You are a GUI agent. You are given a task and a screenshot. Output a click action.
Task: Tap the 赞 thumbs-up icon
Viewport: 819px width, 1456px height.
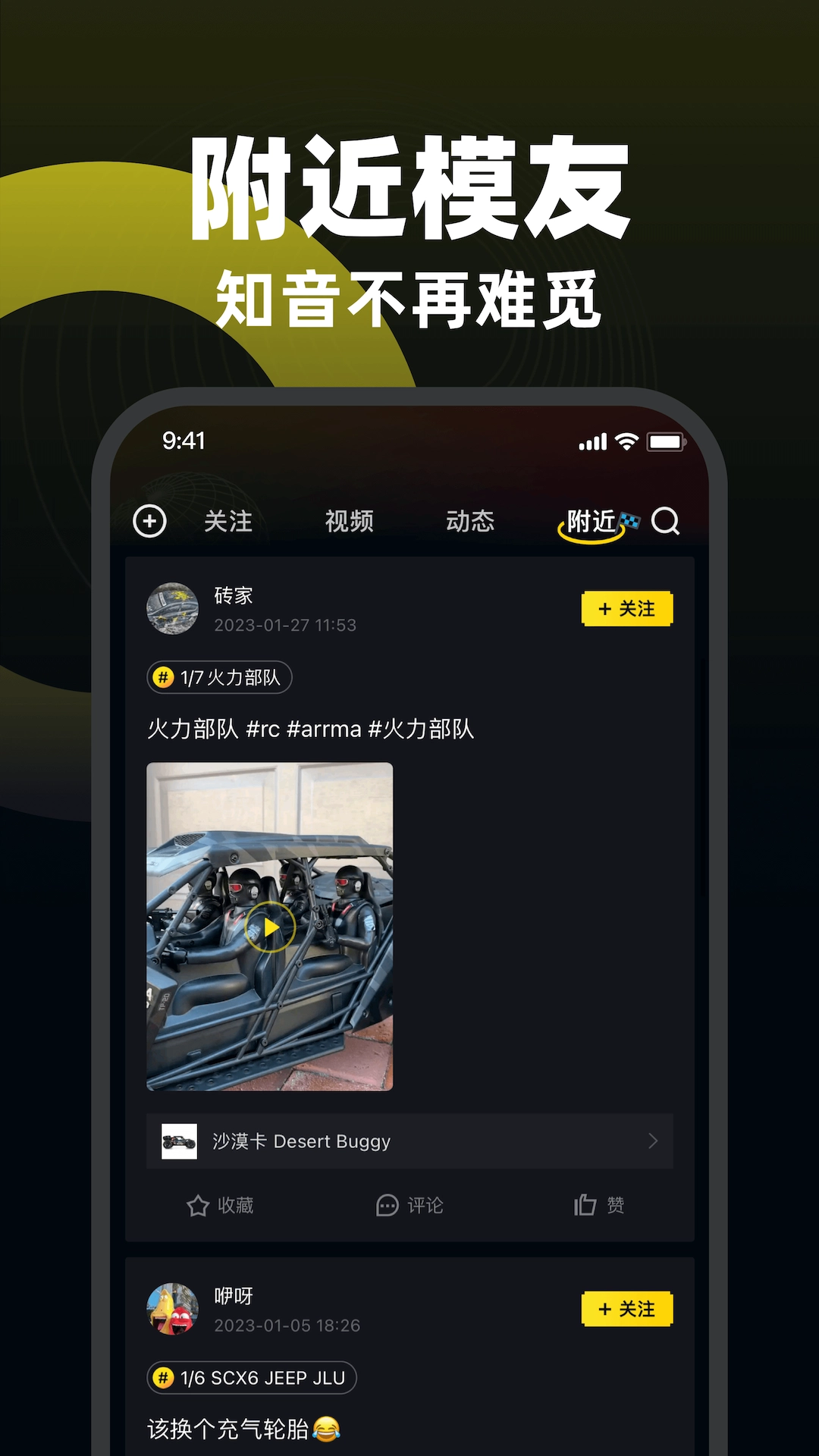[584, 1205]
